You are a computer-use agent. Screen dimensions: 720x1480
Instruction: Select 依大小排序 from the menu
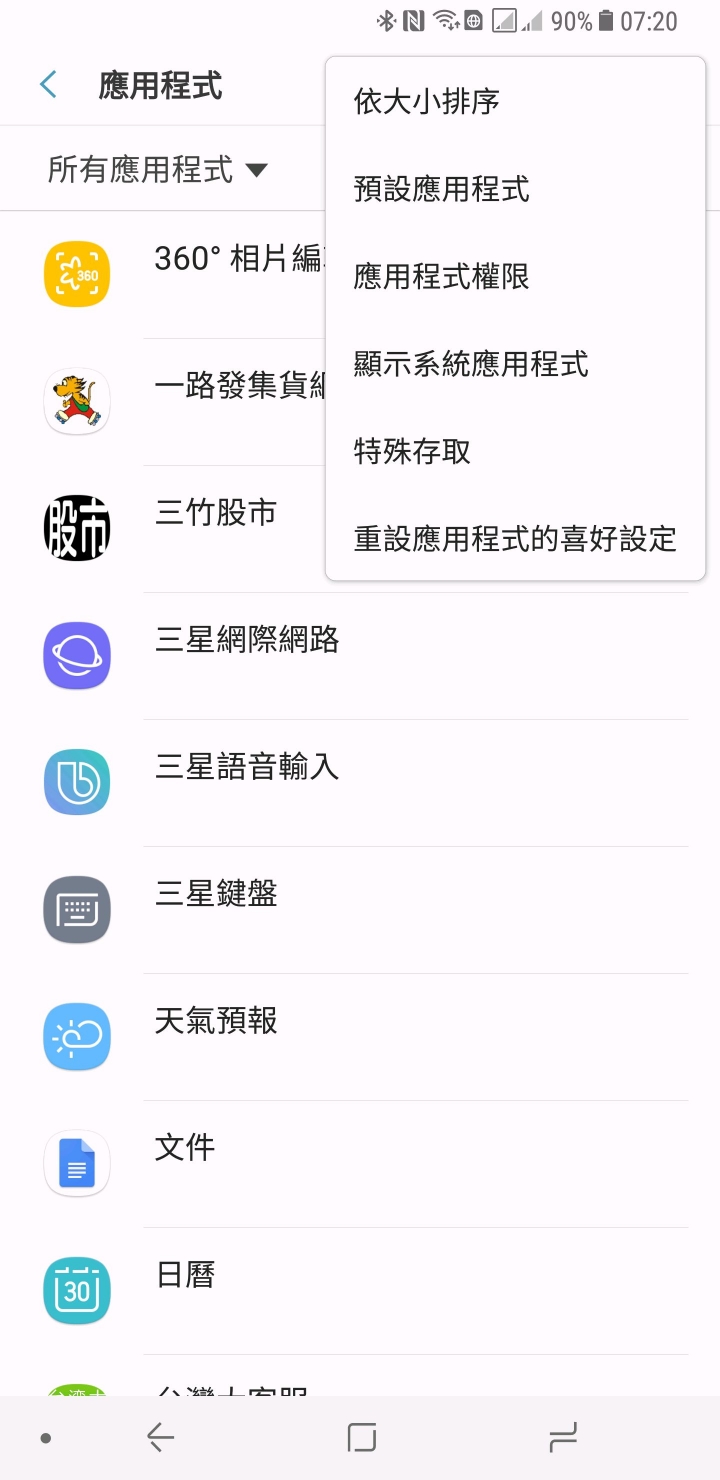coord(427,102)
